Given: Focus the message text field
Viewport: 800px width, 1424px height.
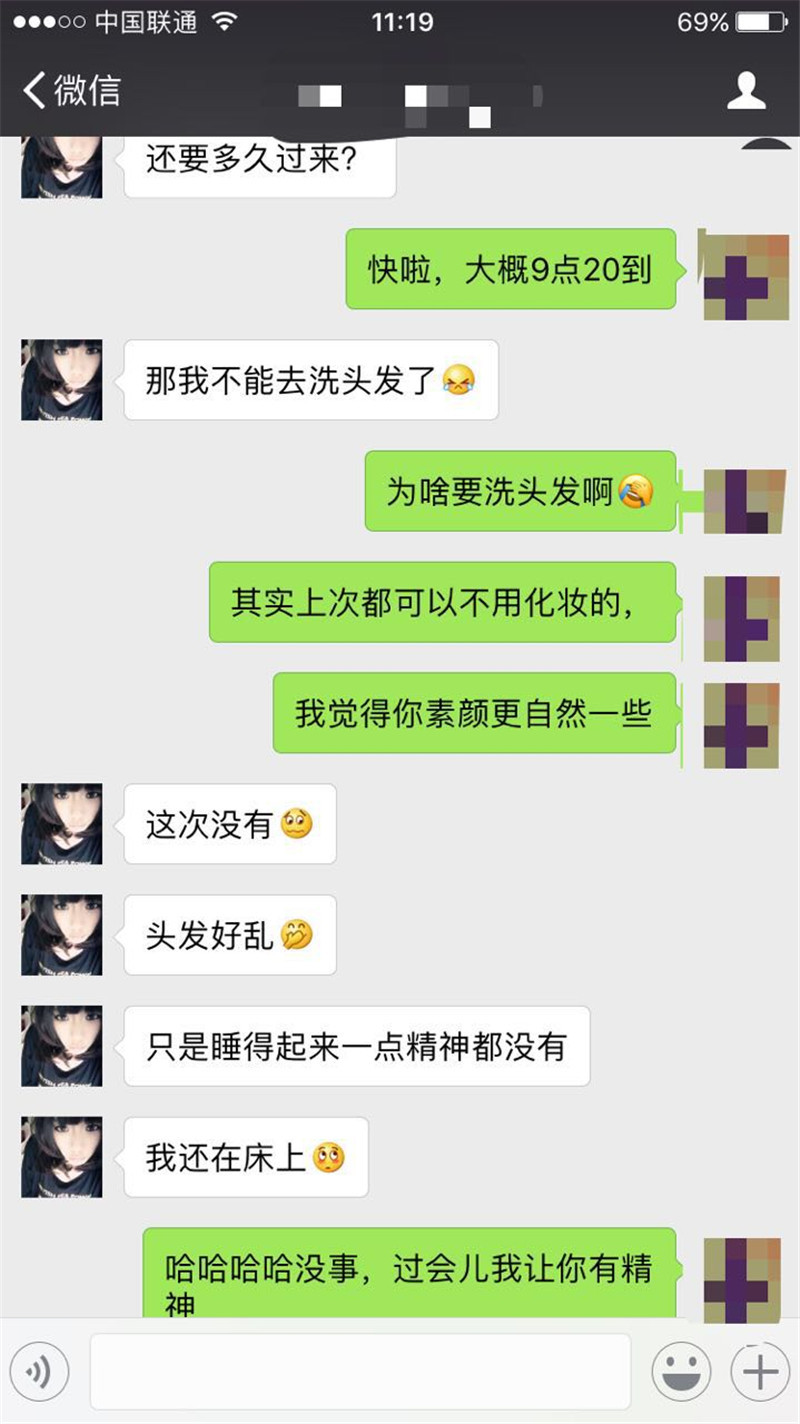Looking at the screenshot, I should [x=360, y=1372].
